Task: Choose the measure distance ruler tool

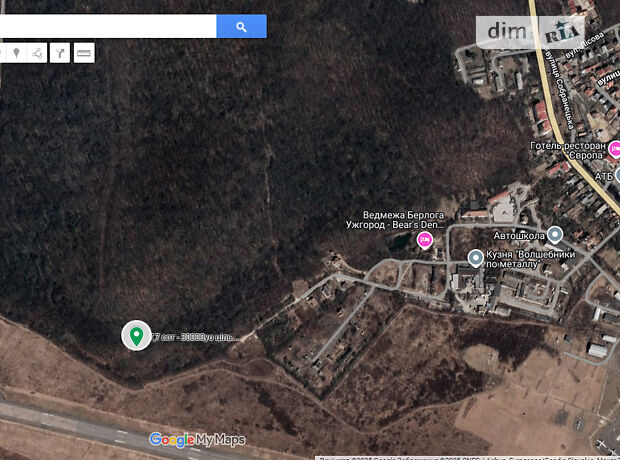Action: click(84, 53)
